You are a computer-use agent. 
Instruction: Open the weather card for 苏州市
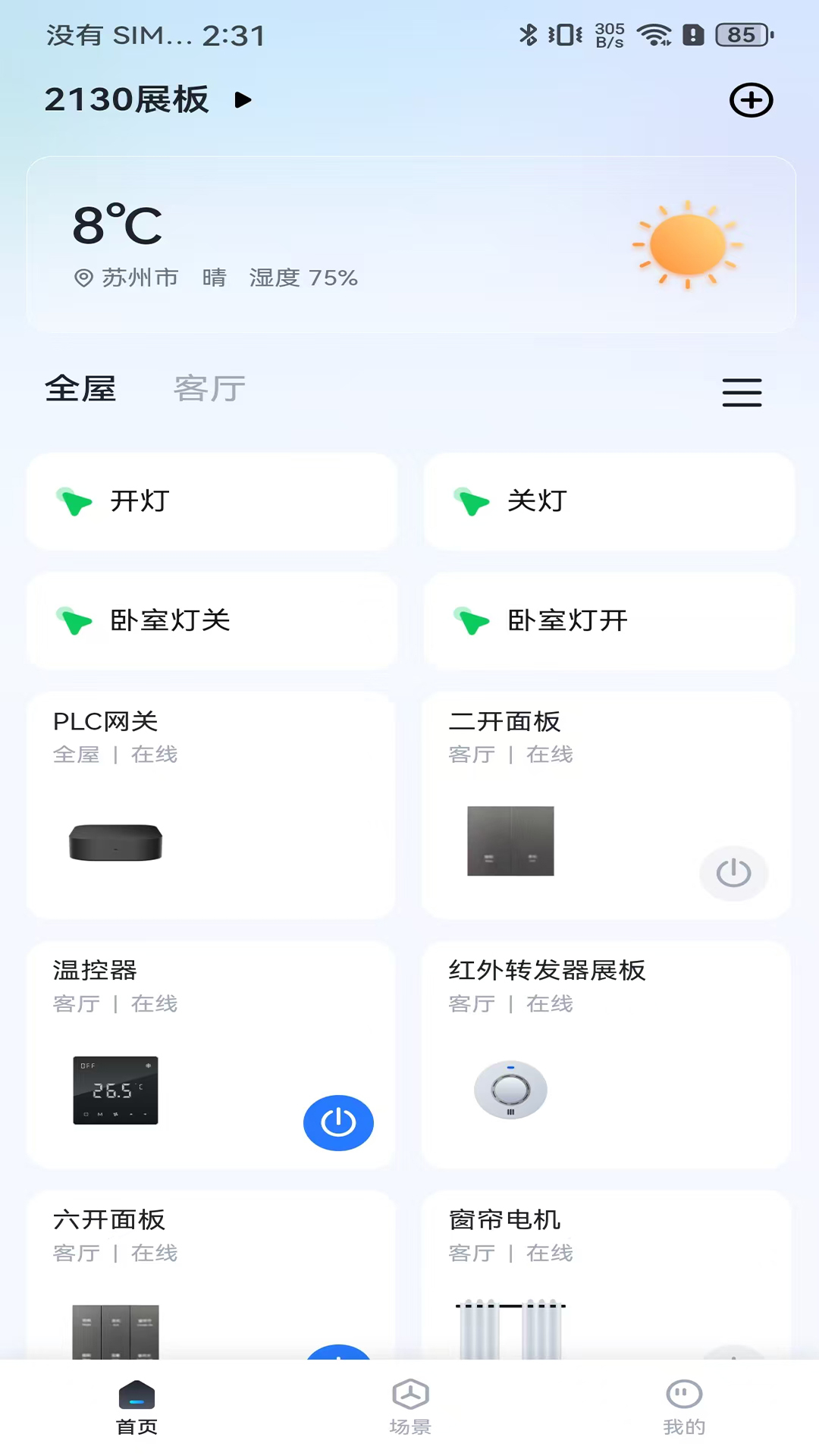point(410,244)
